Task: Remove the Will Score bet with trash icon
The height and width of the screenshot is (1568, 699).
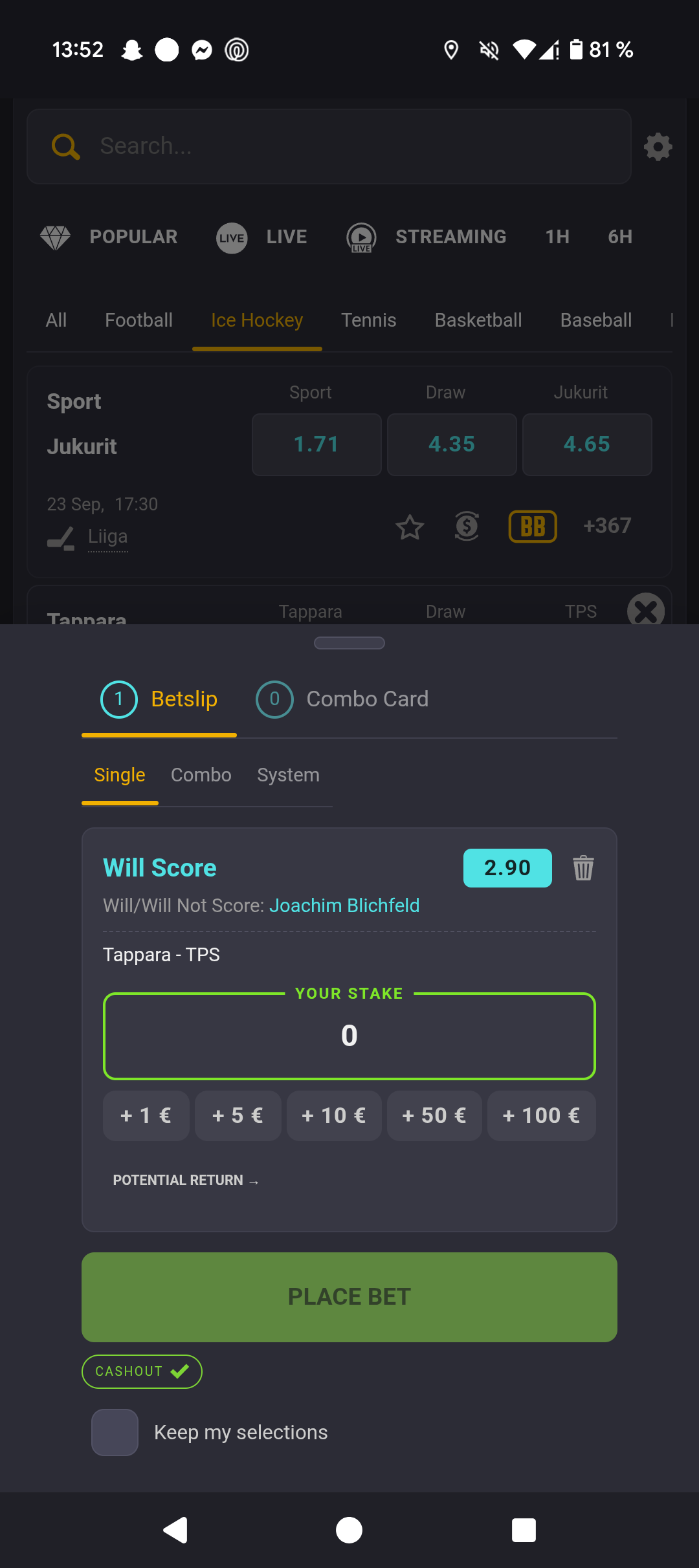Action: point(583,868)
